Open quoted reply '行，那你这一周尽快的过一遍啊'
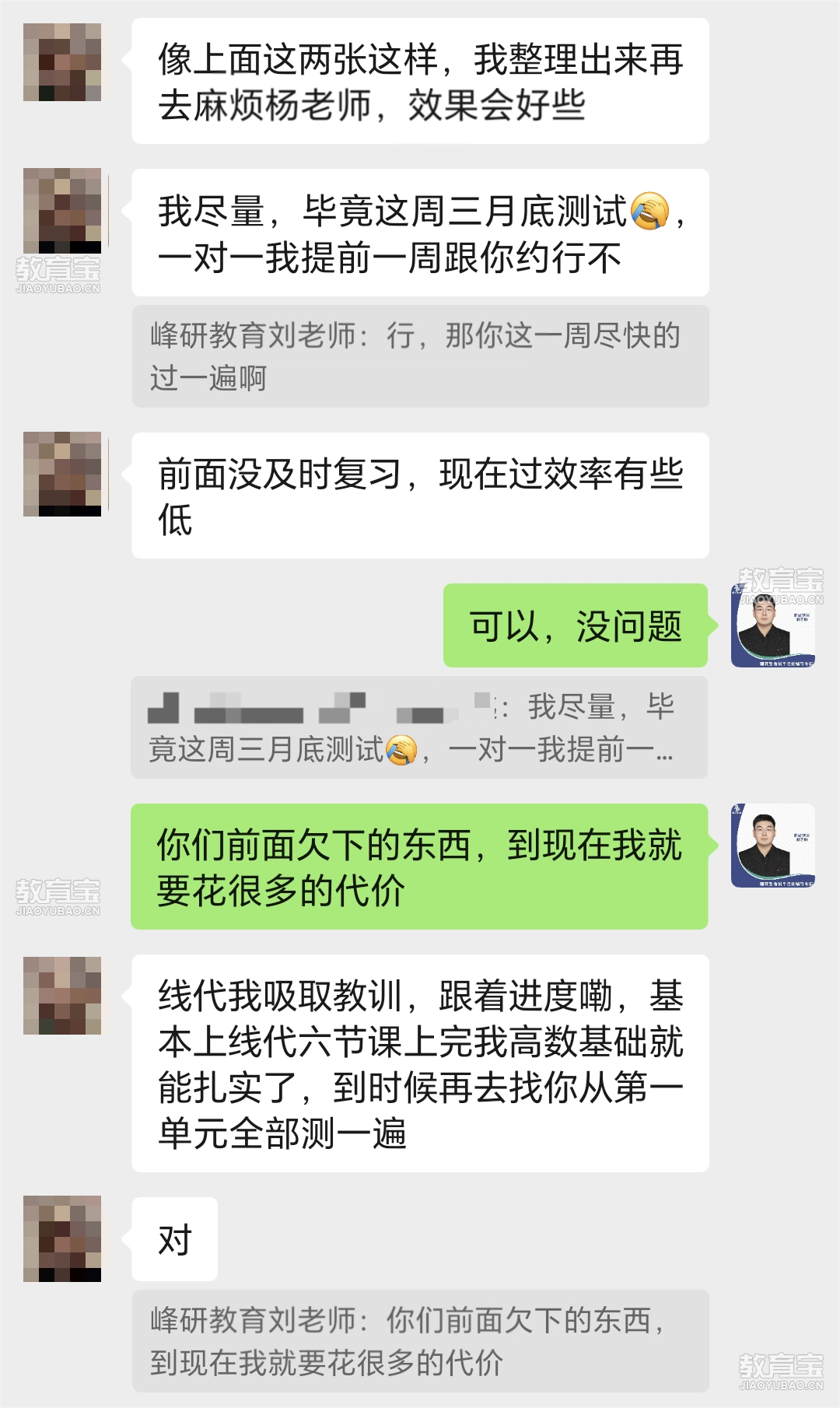The width and height of the screenshot is (840, 1408). click(420, 356)
